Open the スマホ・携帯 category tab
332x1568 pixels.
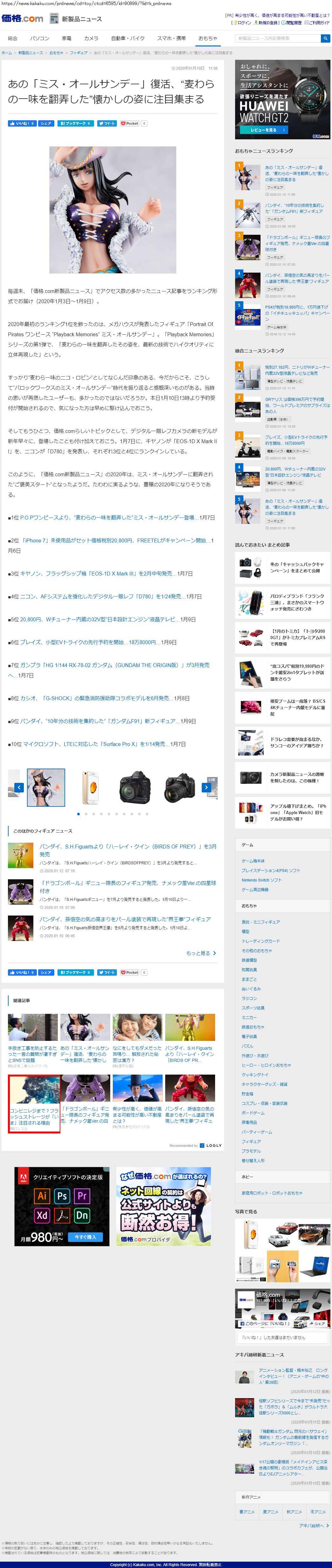point(172,38)
